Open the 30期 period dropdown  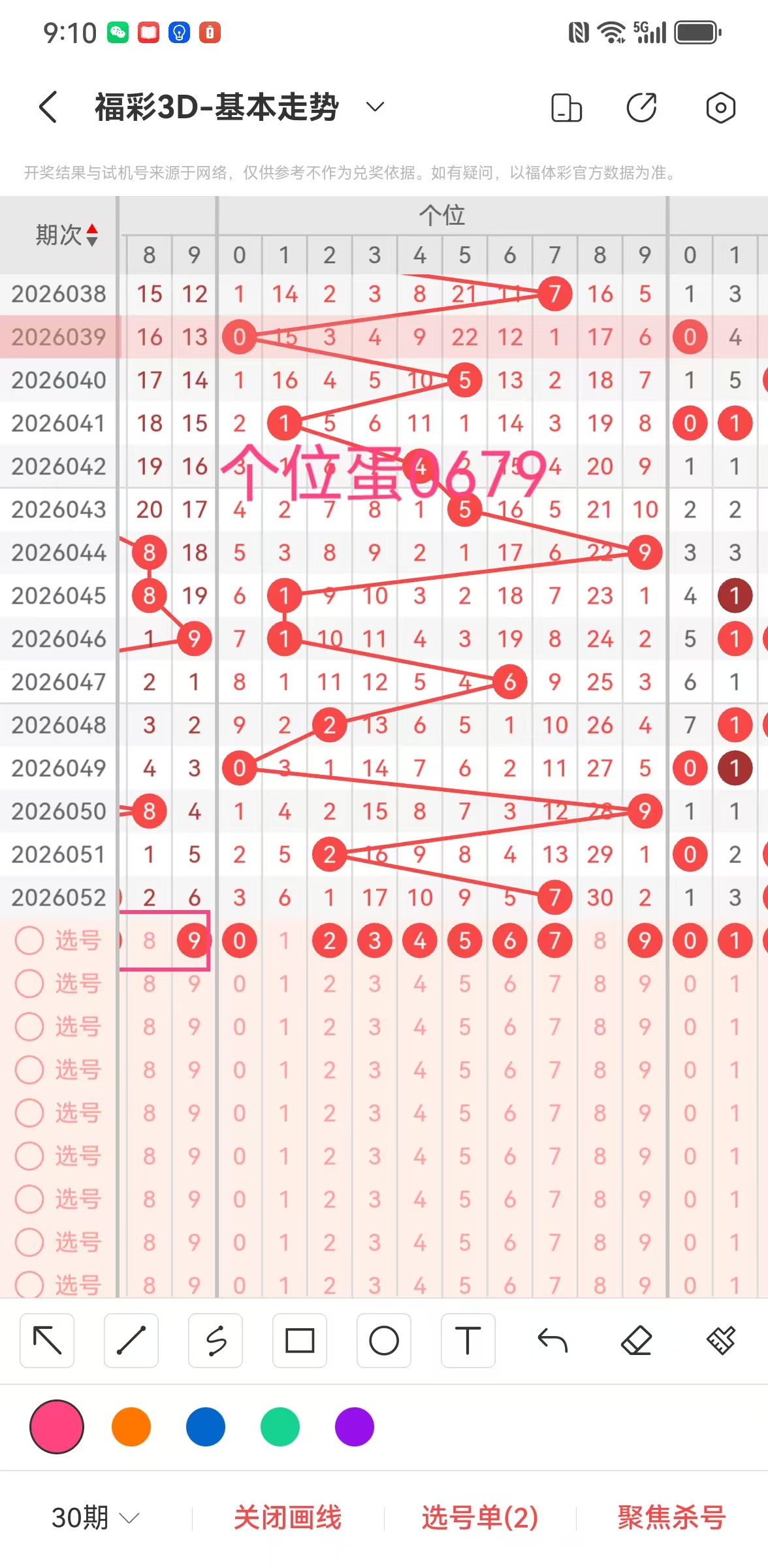(95, 1518)
